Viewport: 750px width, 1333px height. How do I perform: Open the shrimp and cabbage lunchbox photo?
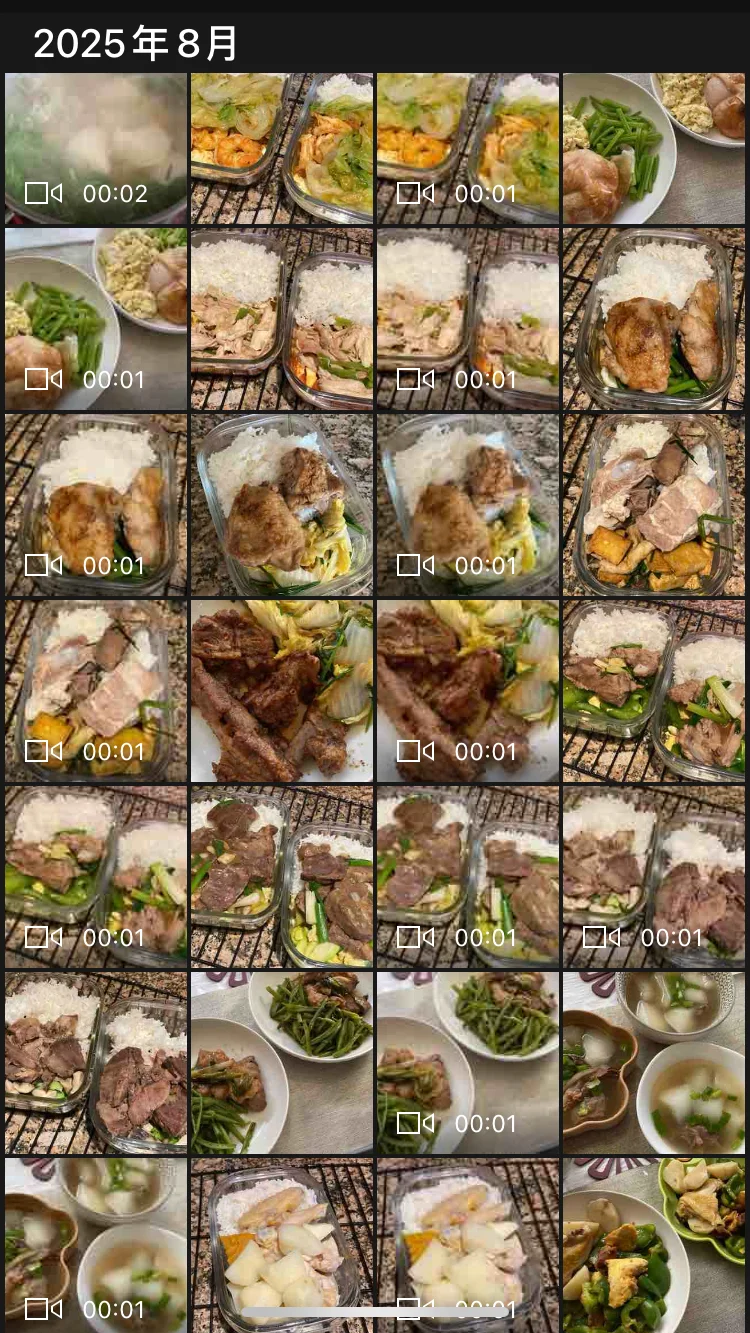(x=281, y=148)
